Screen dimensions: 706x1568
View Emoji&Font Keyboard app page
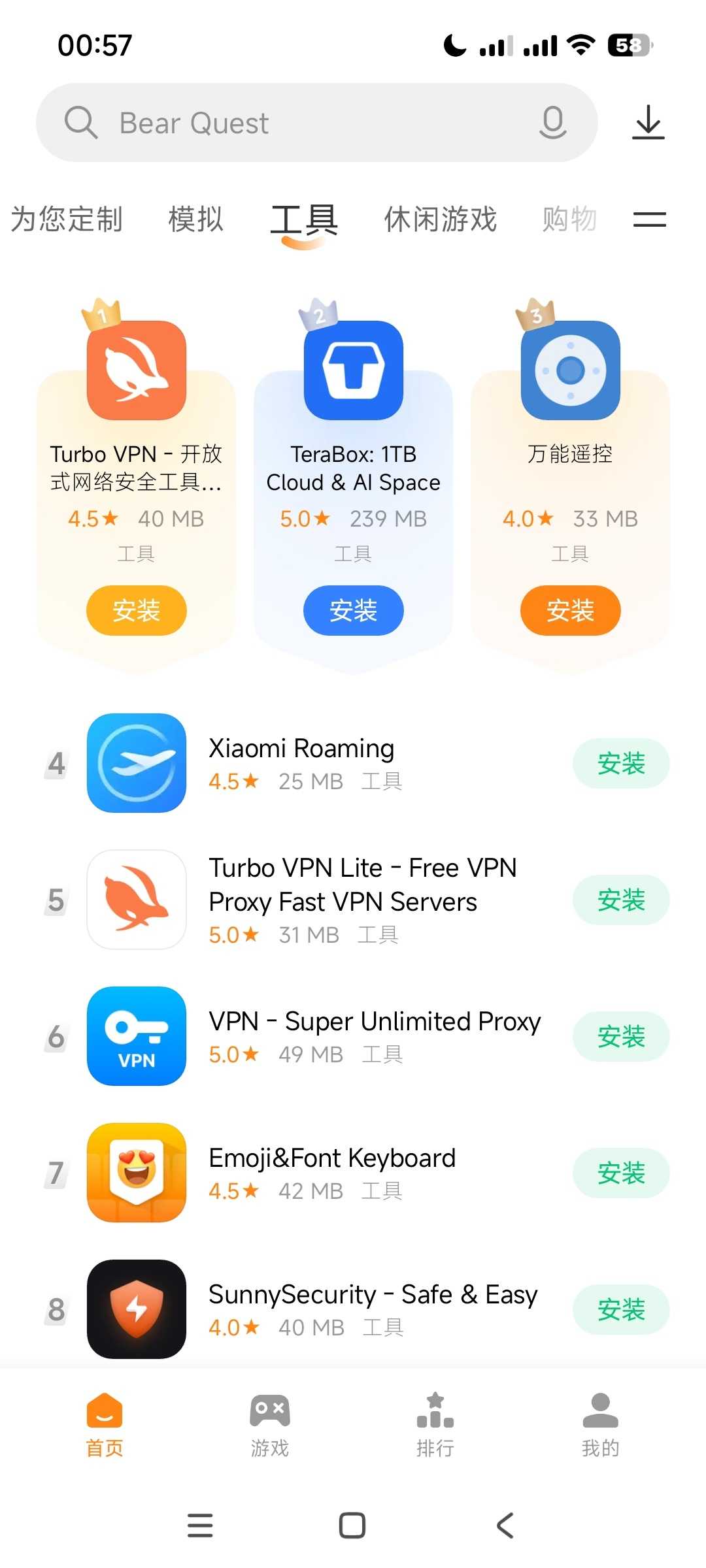click(x=331, y=1172)
